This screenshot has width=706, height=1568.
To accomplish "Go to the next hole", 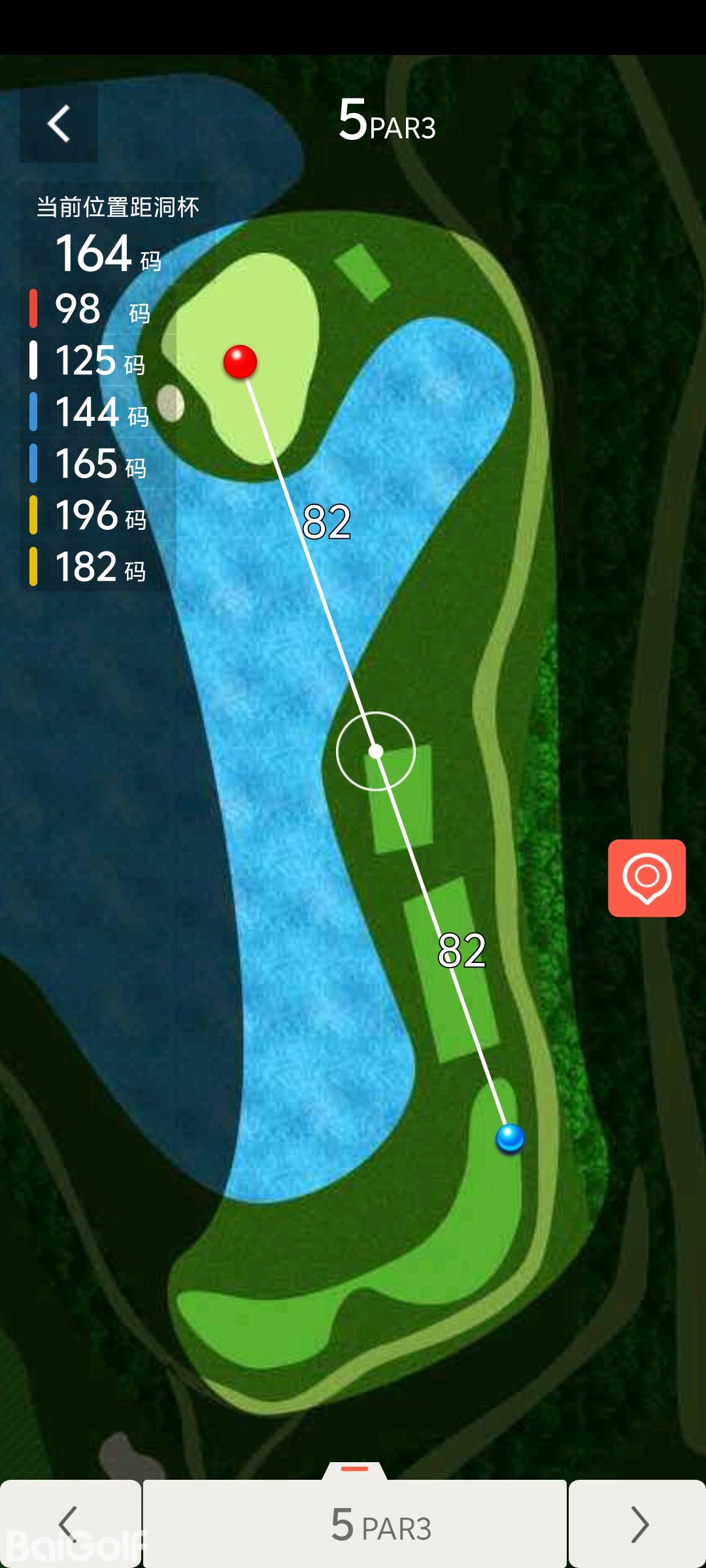I will 638,1524.
